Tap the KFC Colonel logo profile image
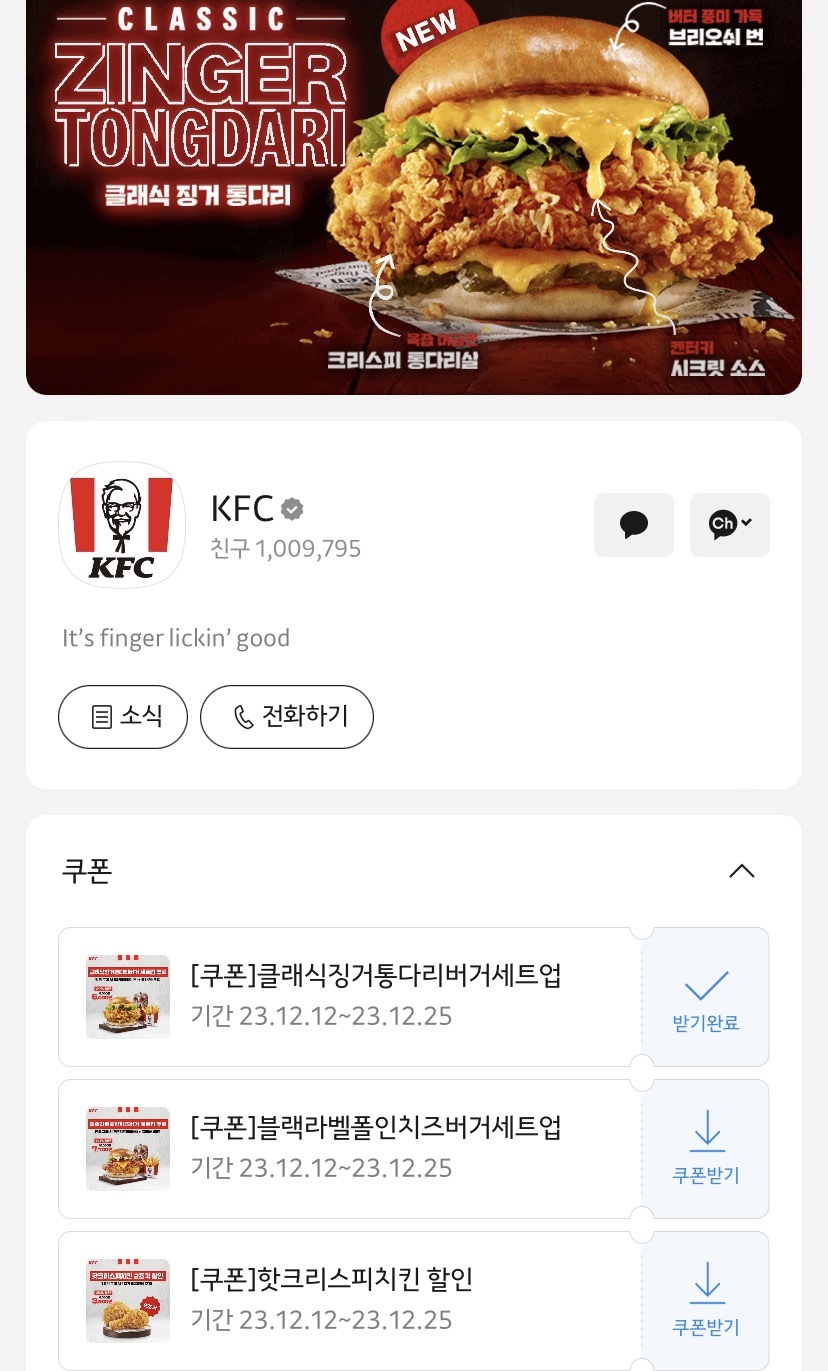Screen dimensions: 828x1371 [x=121, y=524]
